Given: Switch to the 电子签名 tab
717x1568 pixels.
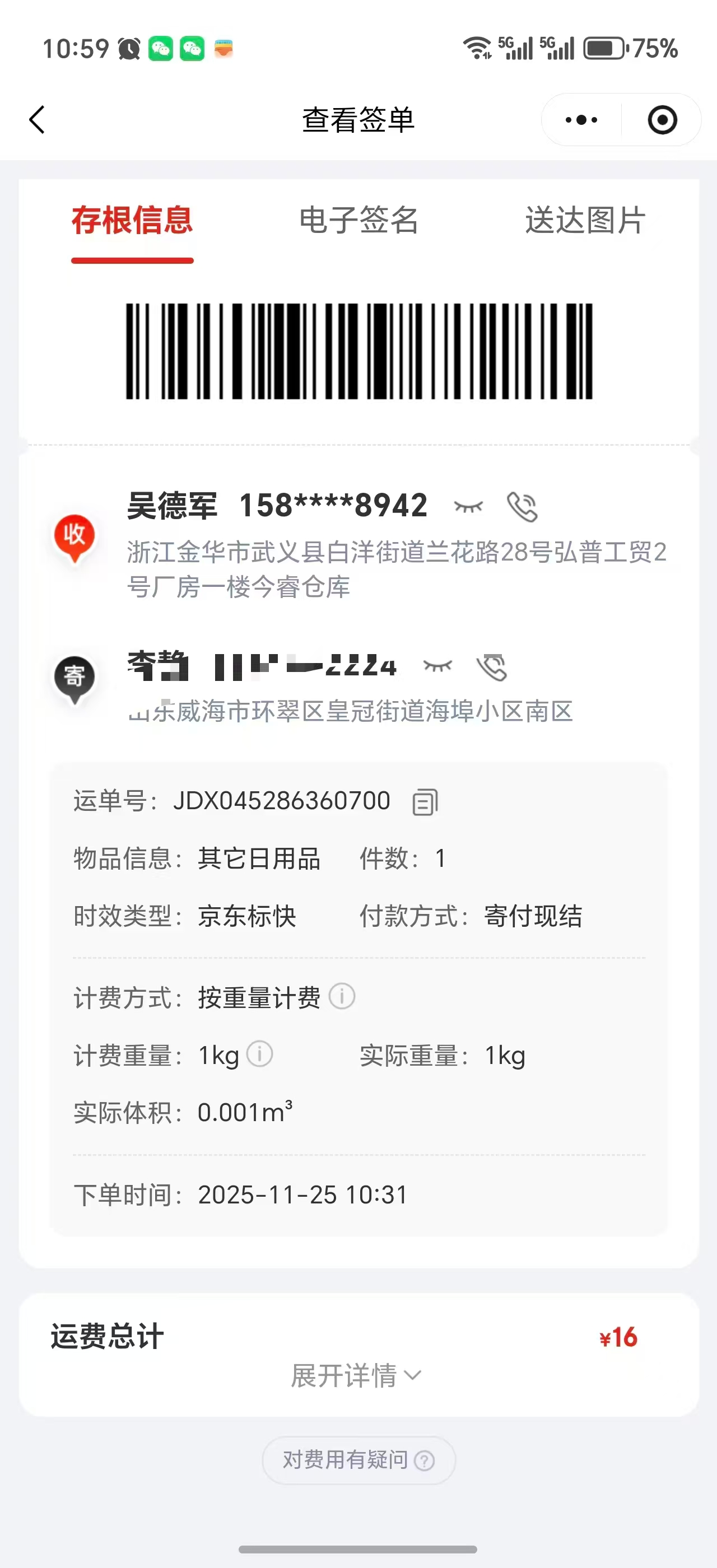Looking at the screenshot, I should coord(358,220).
